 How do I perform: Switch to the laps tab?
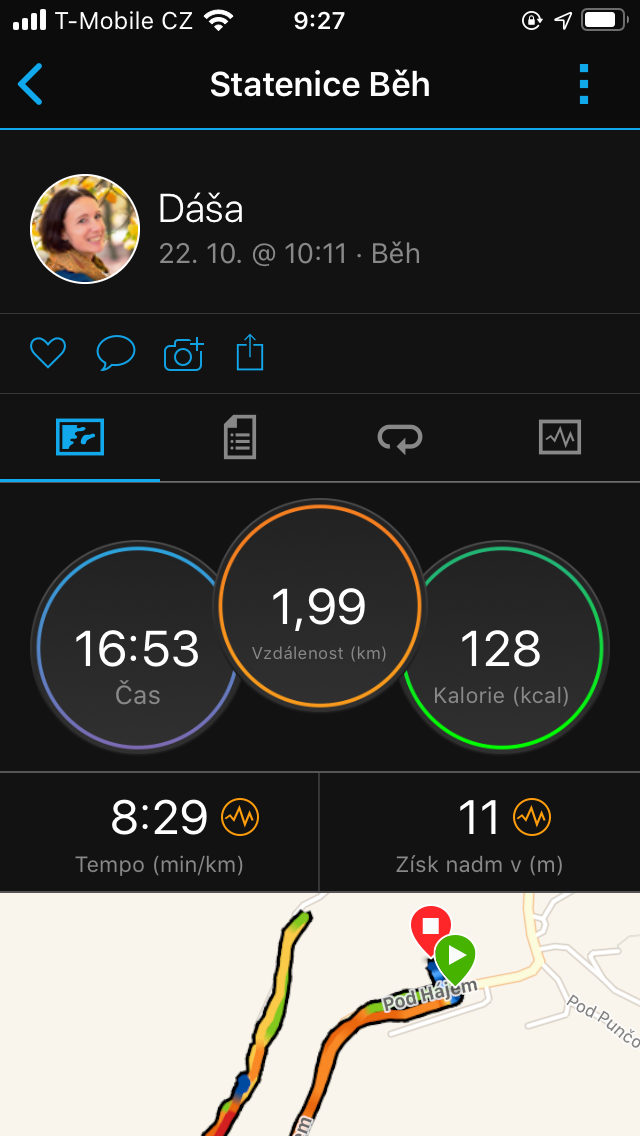coord(399,438)
